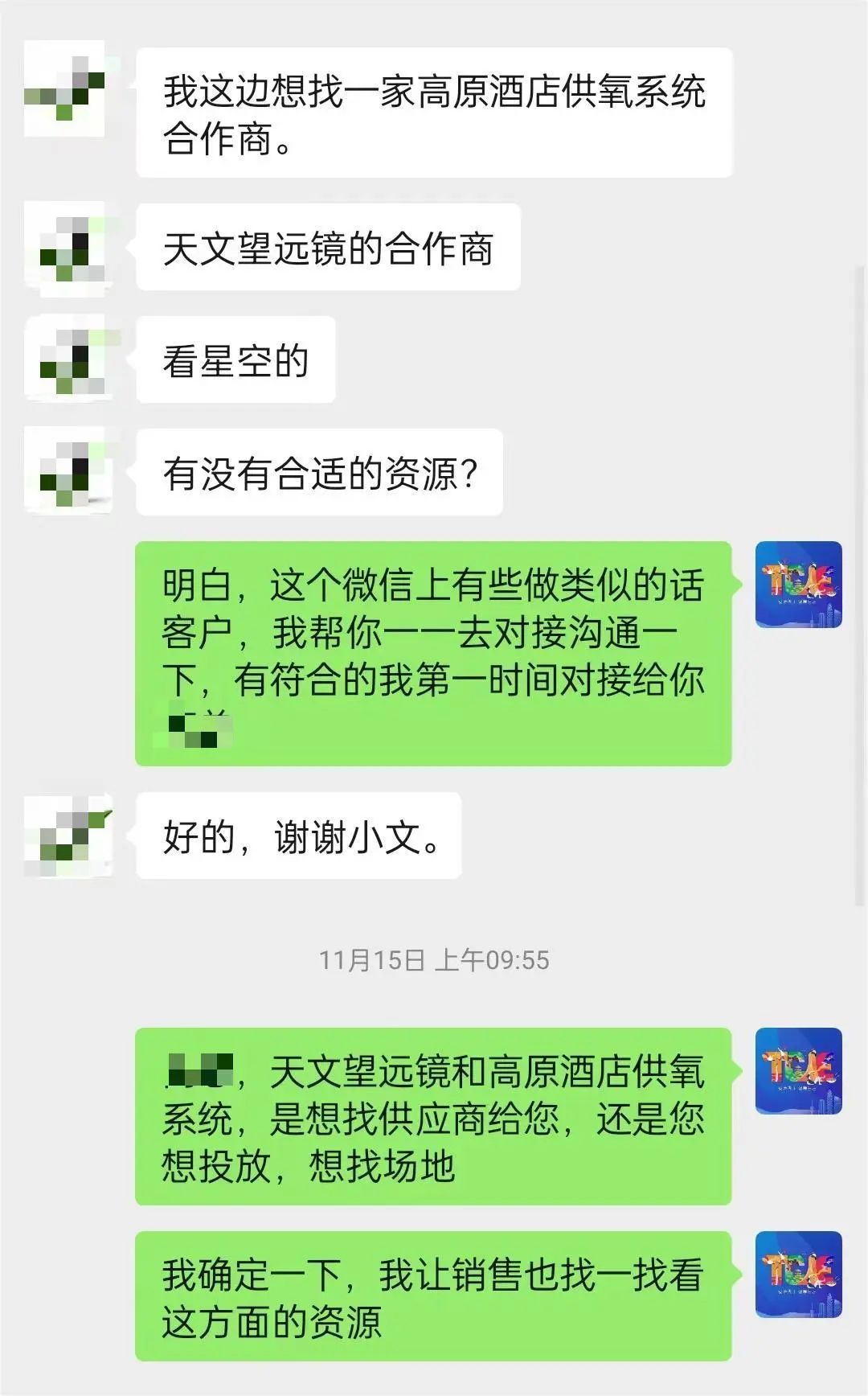
Task: Open contact avatar beside 有没有合适的资源
Action: (68, 471)
